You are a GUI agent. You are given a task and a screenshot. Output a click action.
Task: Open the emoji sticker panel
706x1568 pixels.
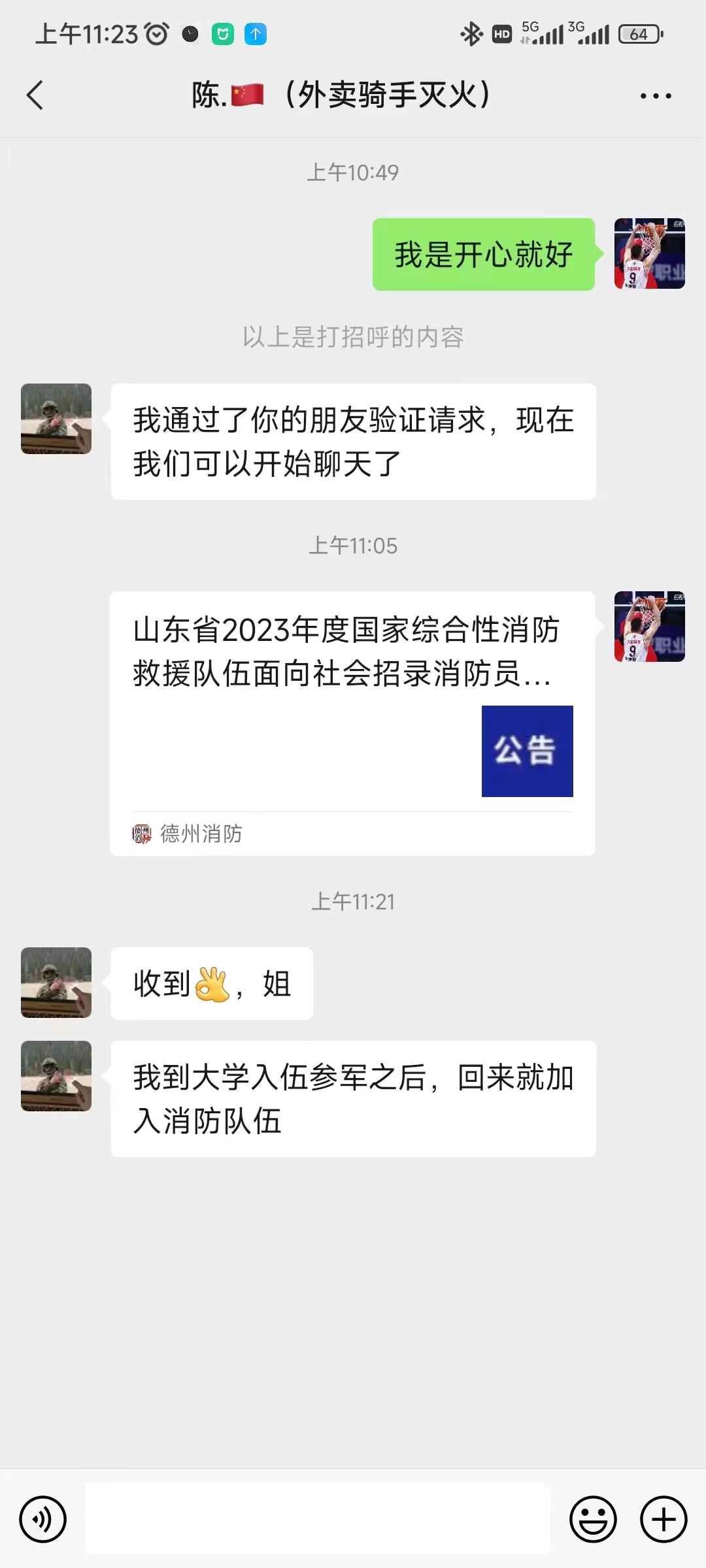pyautogui.click(x=593, y=1519)
